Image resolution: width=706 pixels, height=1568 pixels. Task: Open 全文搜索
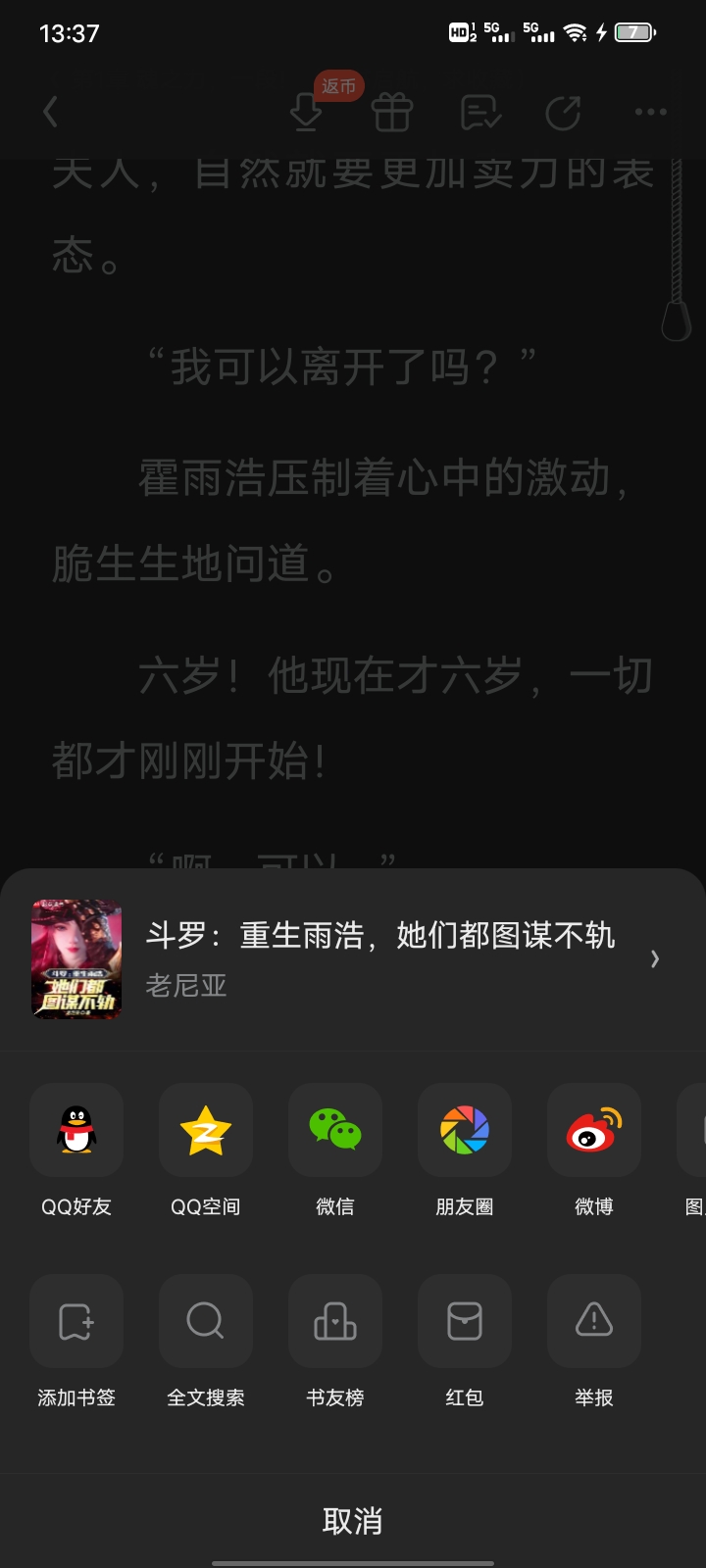(x=206, y=1321)
